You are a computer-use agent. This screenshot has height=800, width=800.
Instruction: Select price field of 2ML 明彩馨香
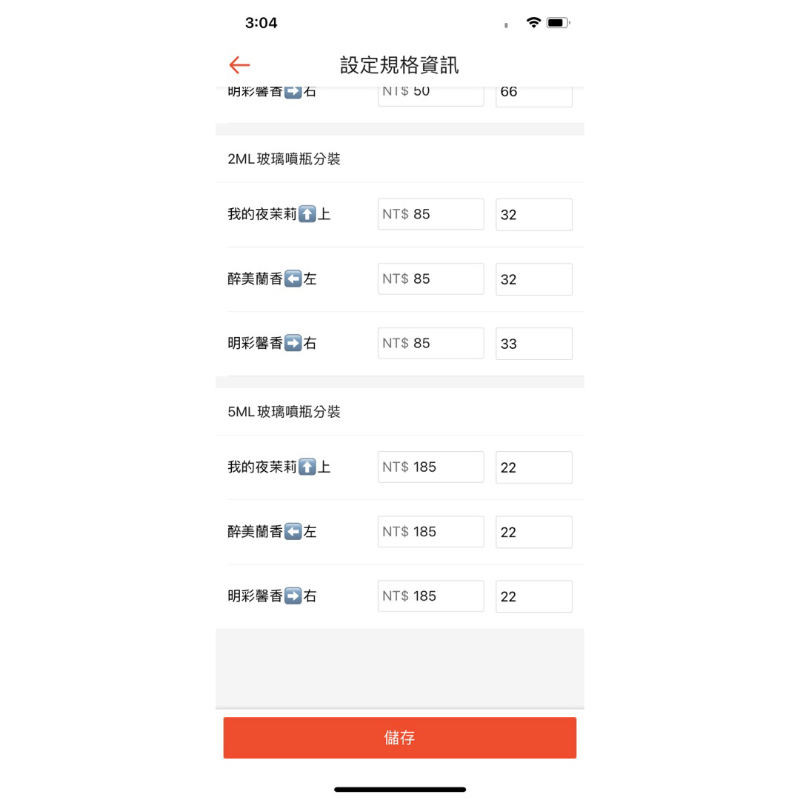point(431,343)
